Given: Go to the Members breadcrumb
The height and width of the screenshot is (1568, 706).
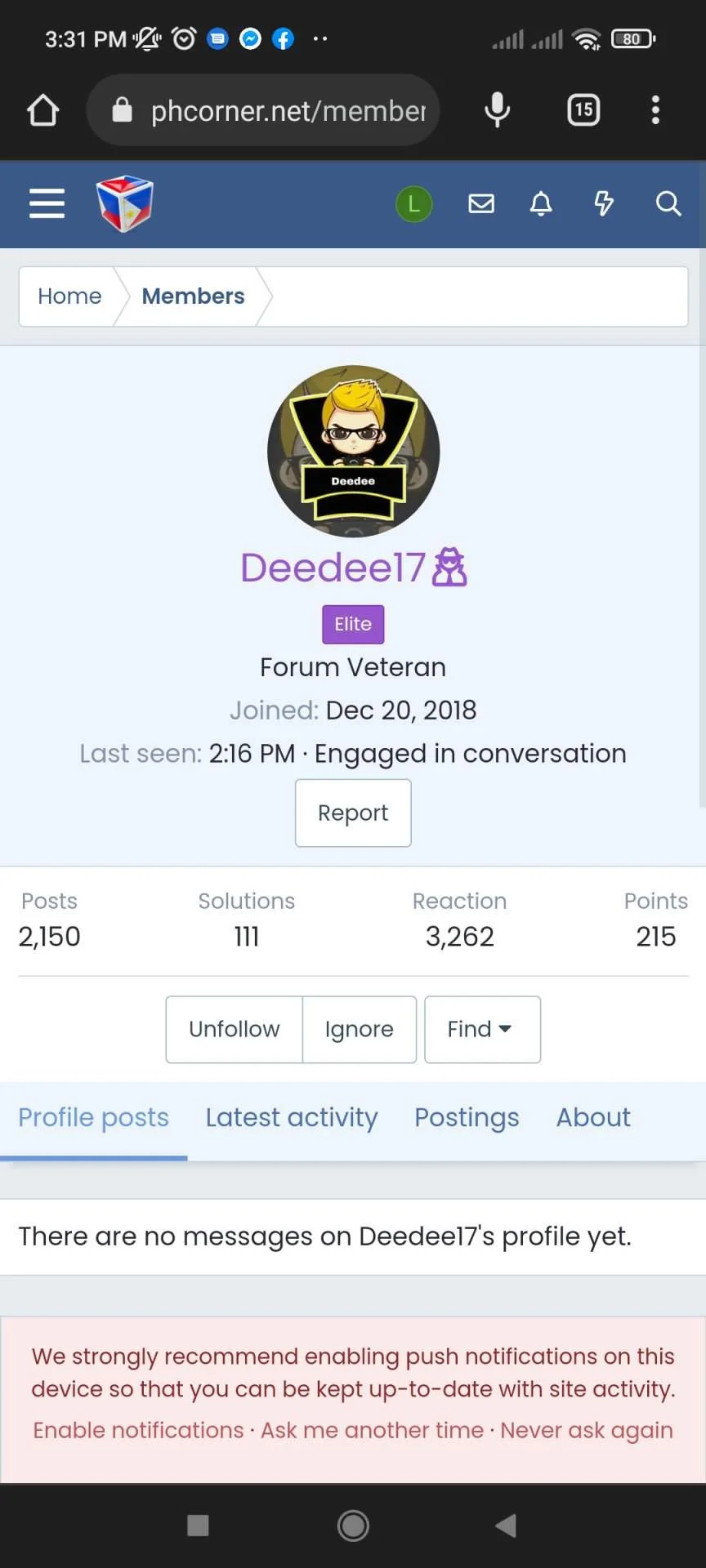Looking at the screenshot, I should click(x=193, y=296).
